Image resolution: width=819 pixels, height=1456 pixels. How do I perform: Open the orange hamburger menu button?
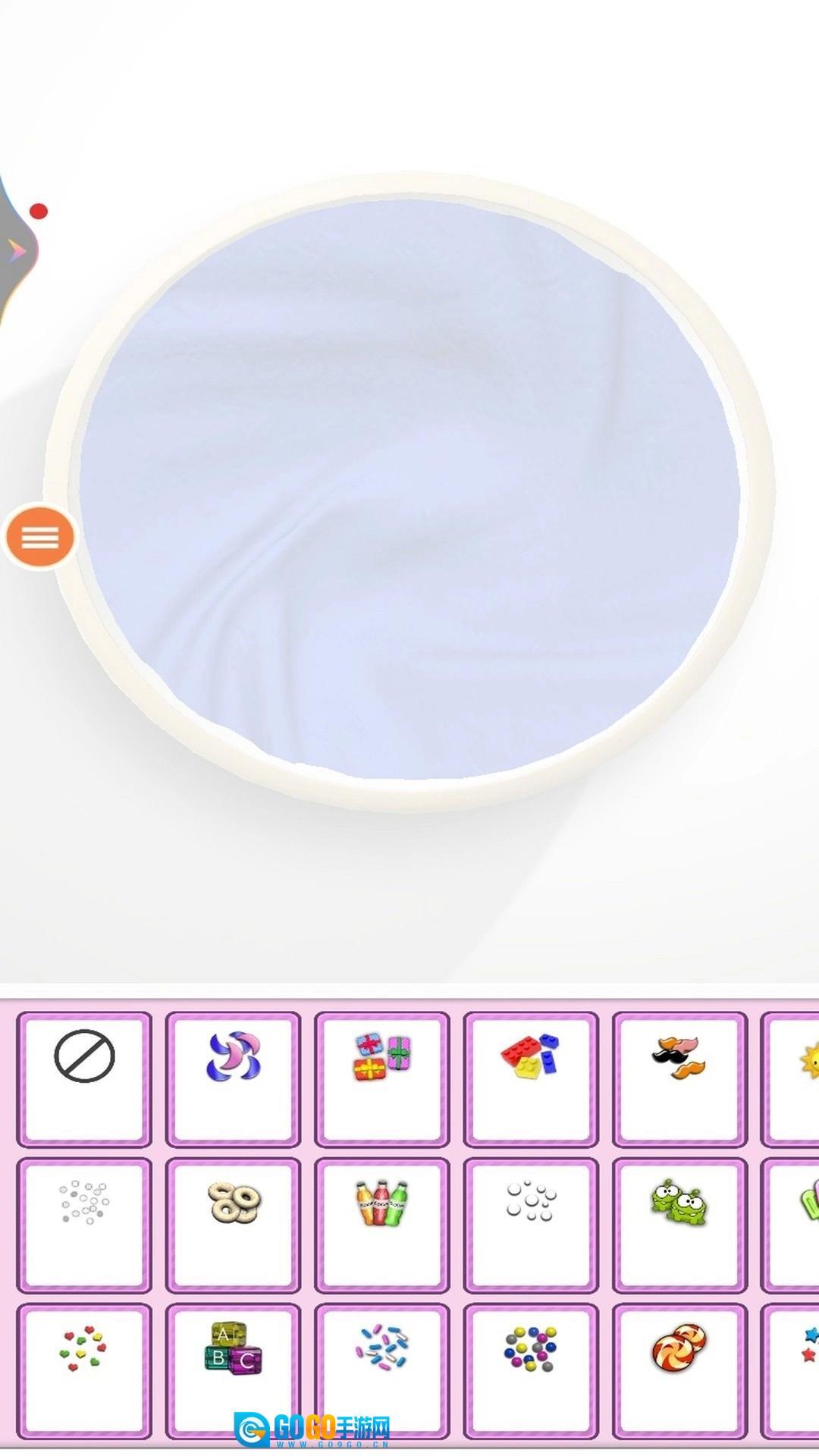[40, 537]
